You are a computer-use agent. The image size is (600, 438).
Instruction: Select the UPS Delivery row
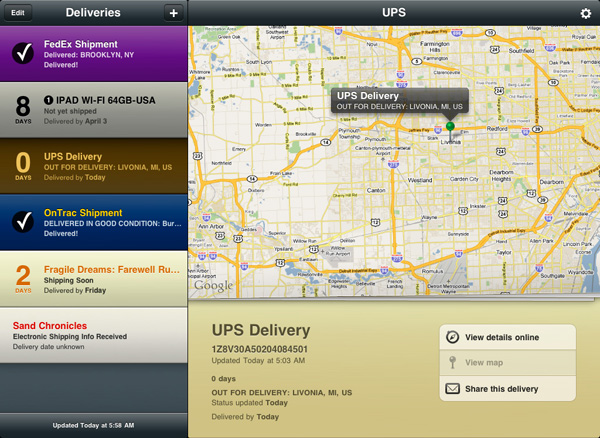pos(94,165)
